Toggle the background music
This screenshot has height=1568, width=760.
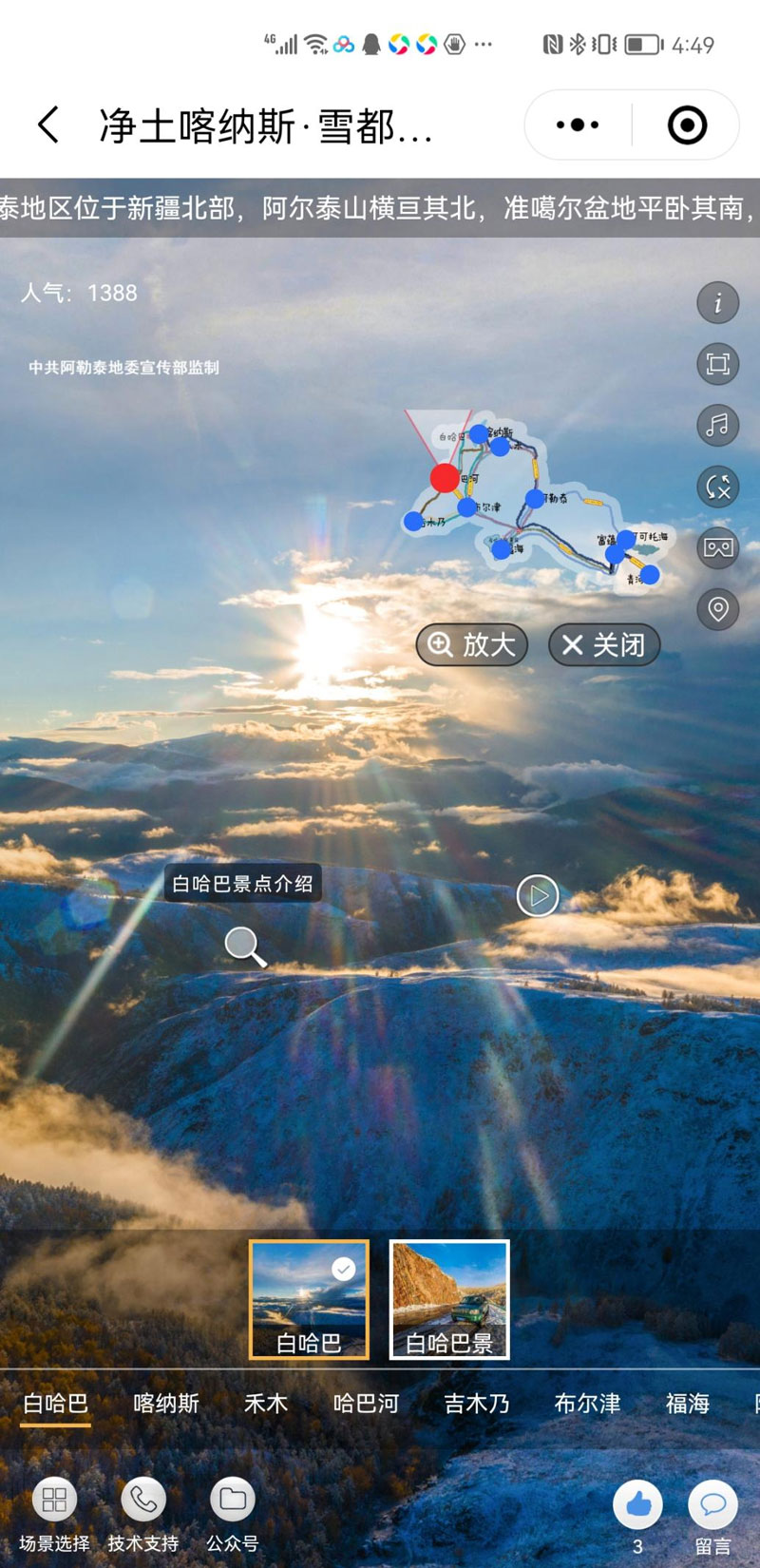click(x=717, y=425)
